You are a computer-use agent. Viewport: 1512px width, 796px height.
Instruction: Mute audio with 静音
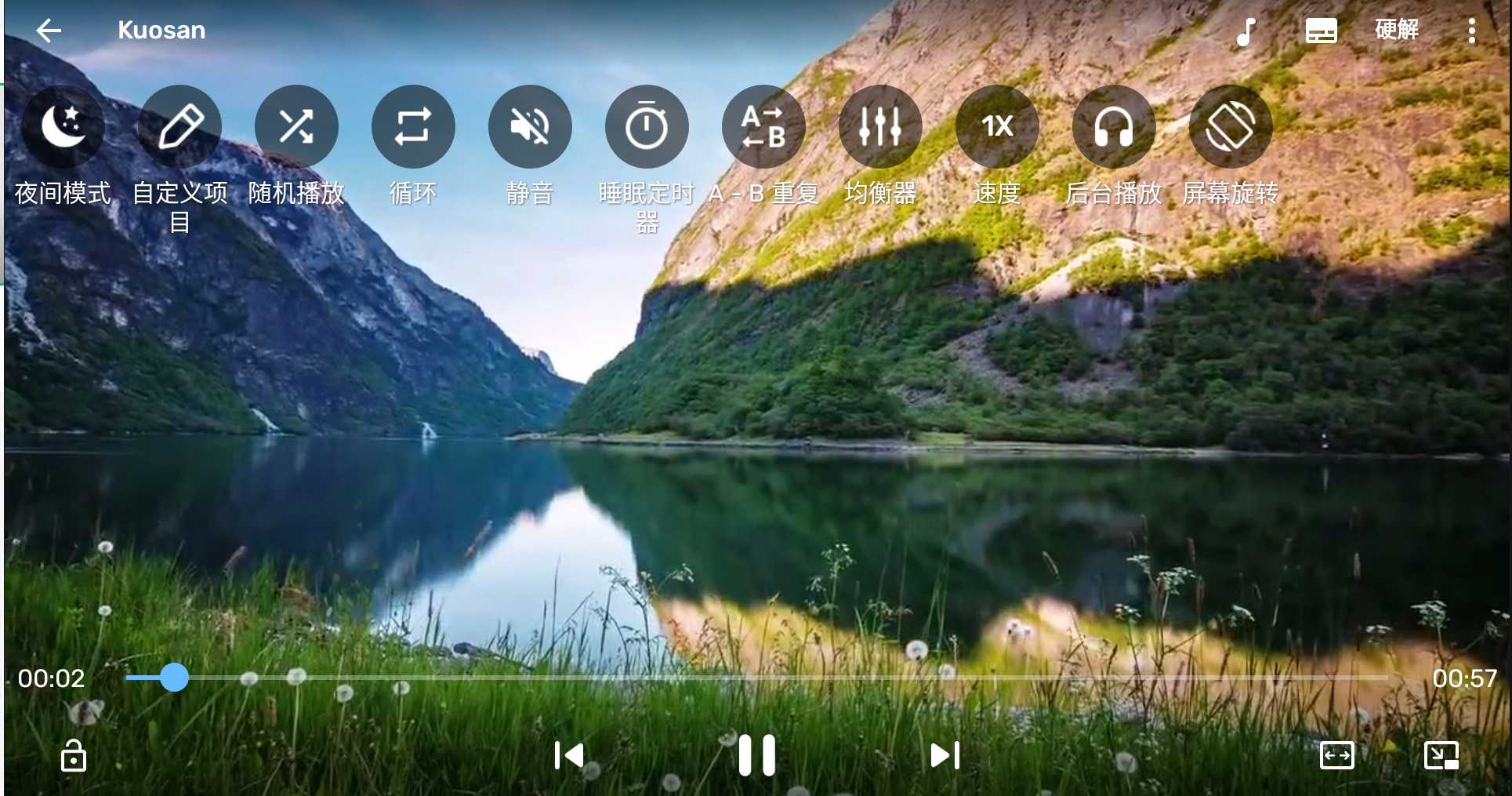pos(530,126)
